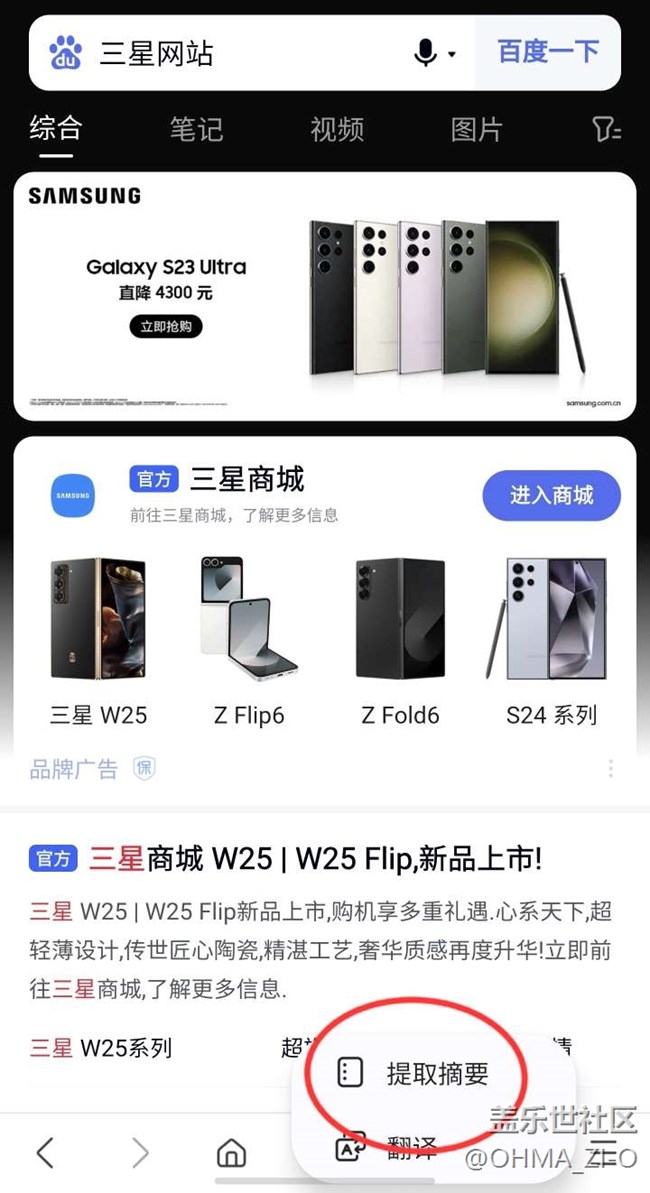Open the search filter icon
This screenshot has width=650, height=1193.
(x=607, y=129)
